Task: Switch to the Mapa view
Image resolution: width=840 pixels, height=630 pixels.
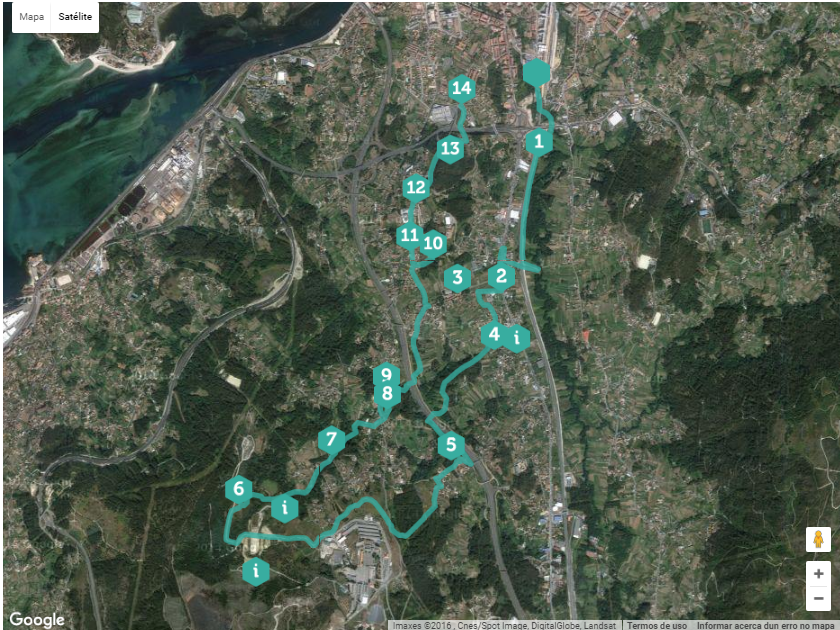Action: click(x=32, y=17)
